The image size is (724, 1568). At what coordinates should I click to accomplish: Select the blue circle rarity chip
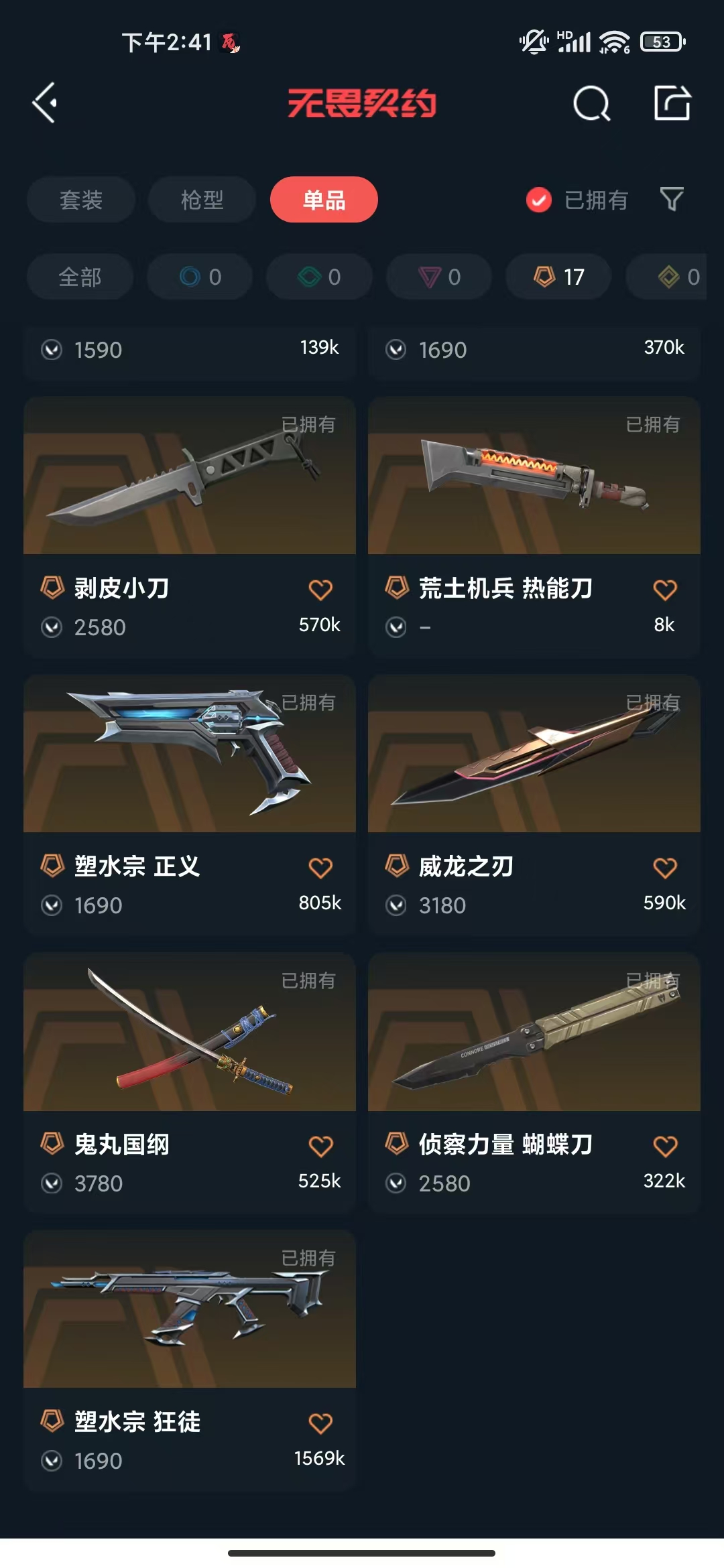(x=200, y=277)
